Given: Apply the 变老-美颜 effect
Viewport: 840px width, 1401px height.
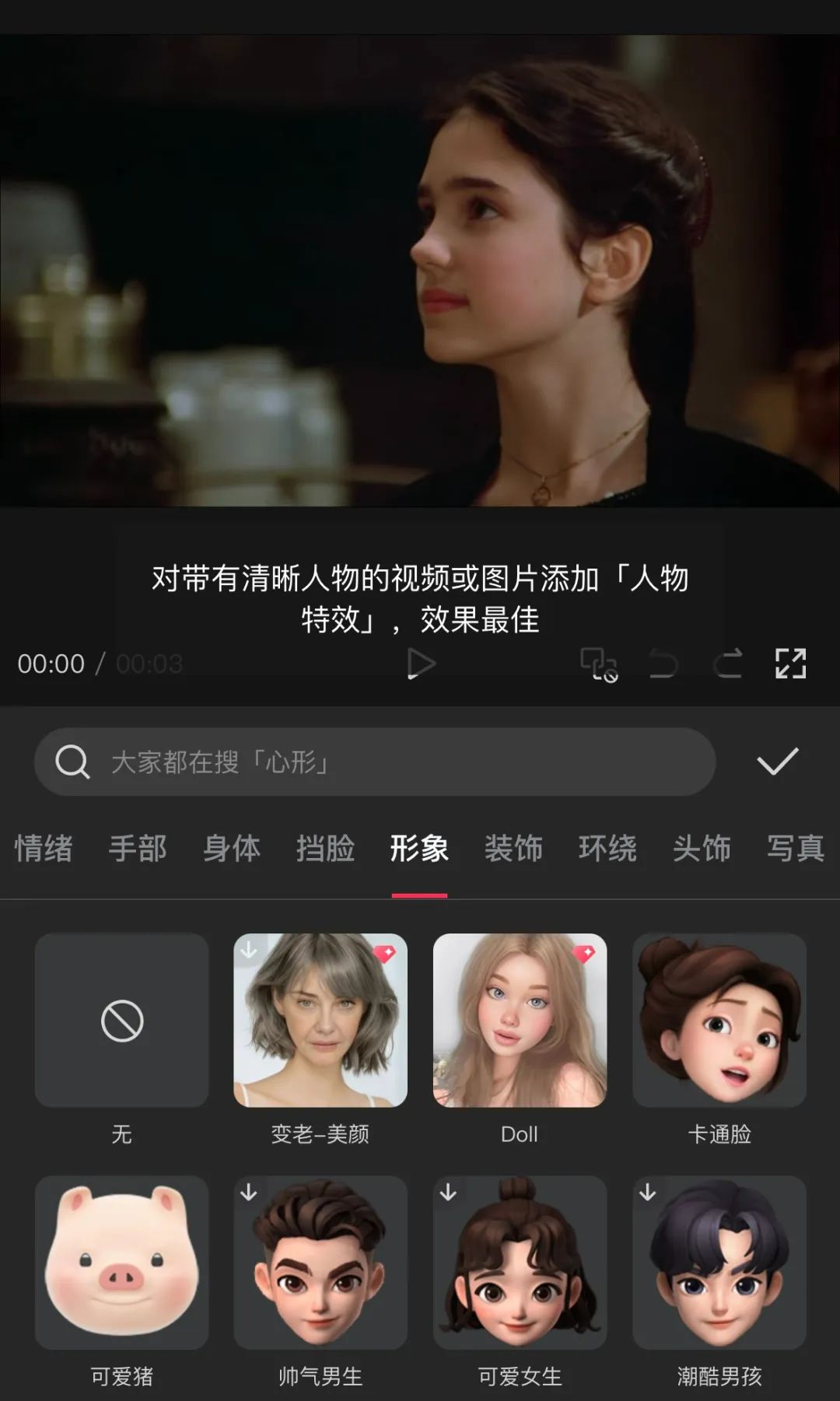Looking at the screenshot, I should [320, 1021].
